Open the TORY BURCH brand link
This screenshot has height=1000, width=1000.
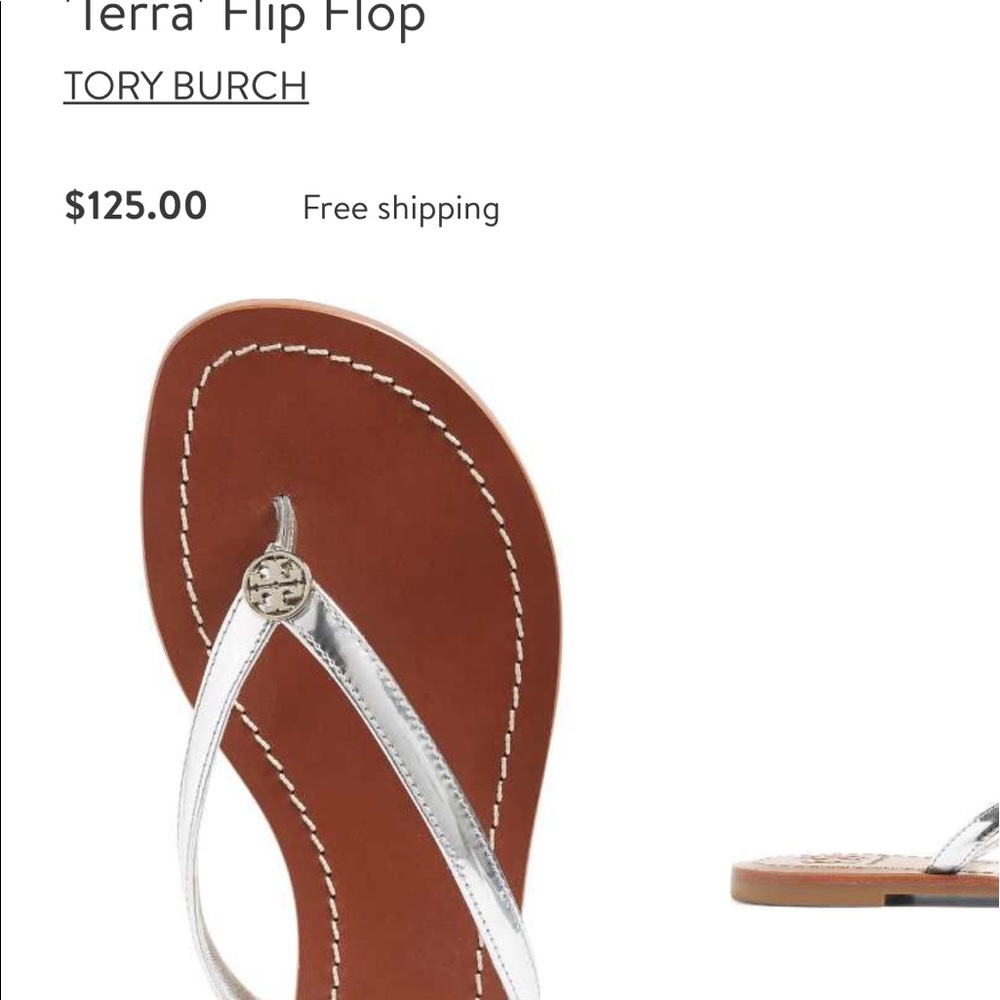click(x=186, y=86)
